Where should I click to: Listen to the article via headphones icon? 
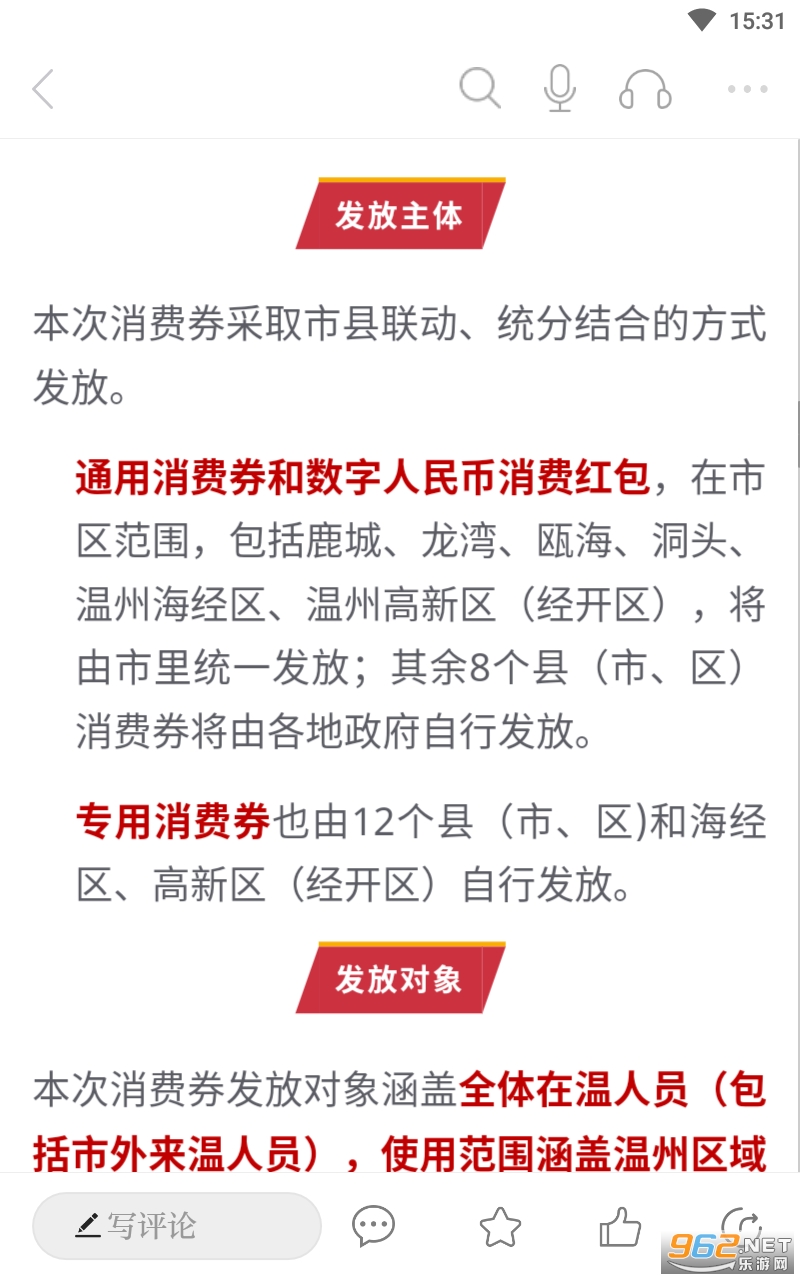point(645,89)
